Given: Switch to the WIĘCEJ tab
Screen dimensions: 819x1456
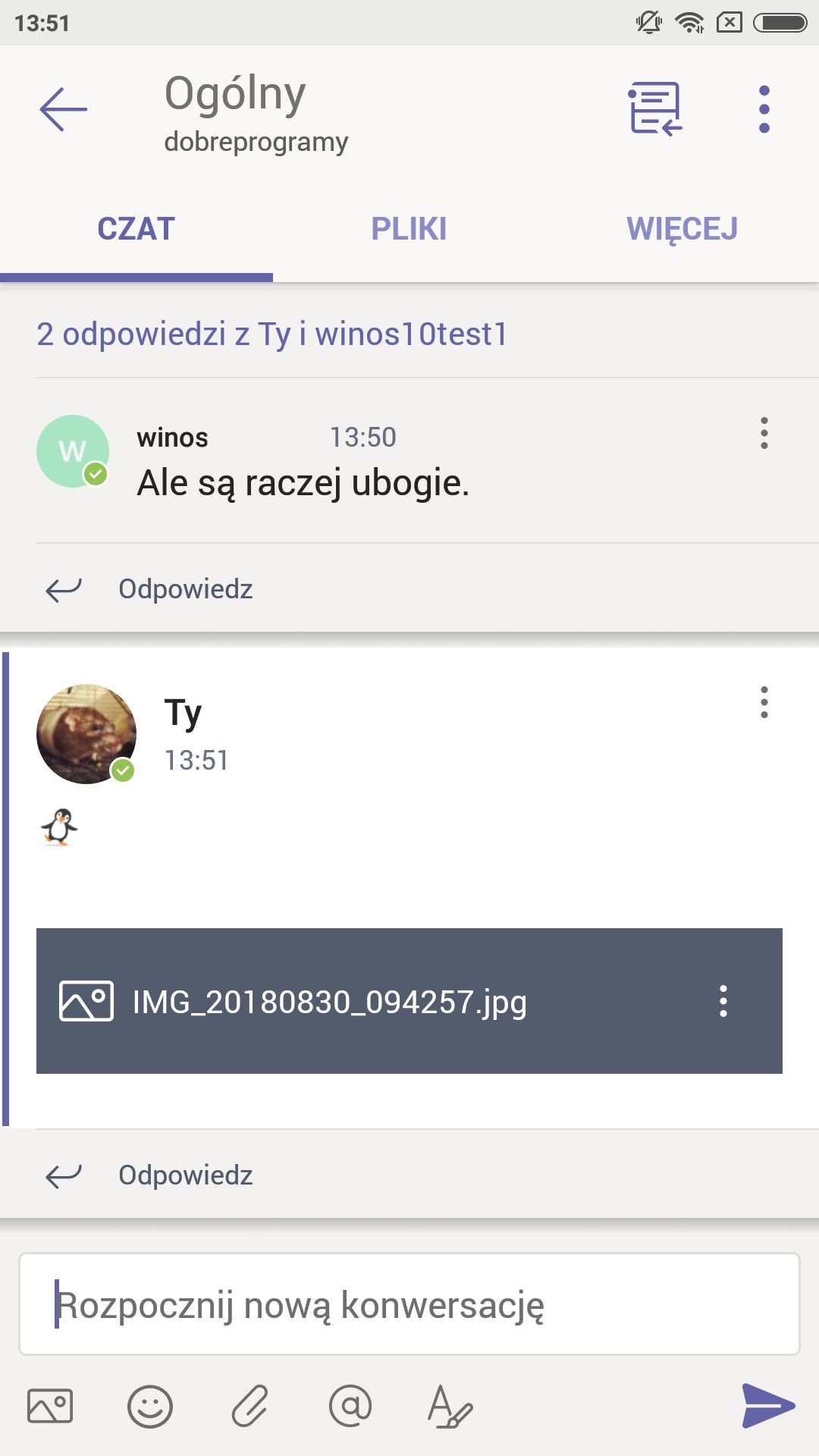Looking at the screenshot, I should coord(682,228).
